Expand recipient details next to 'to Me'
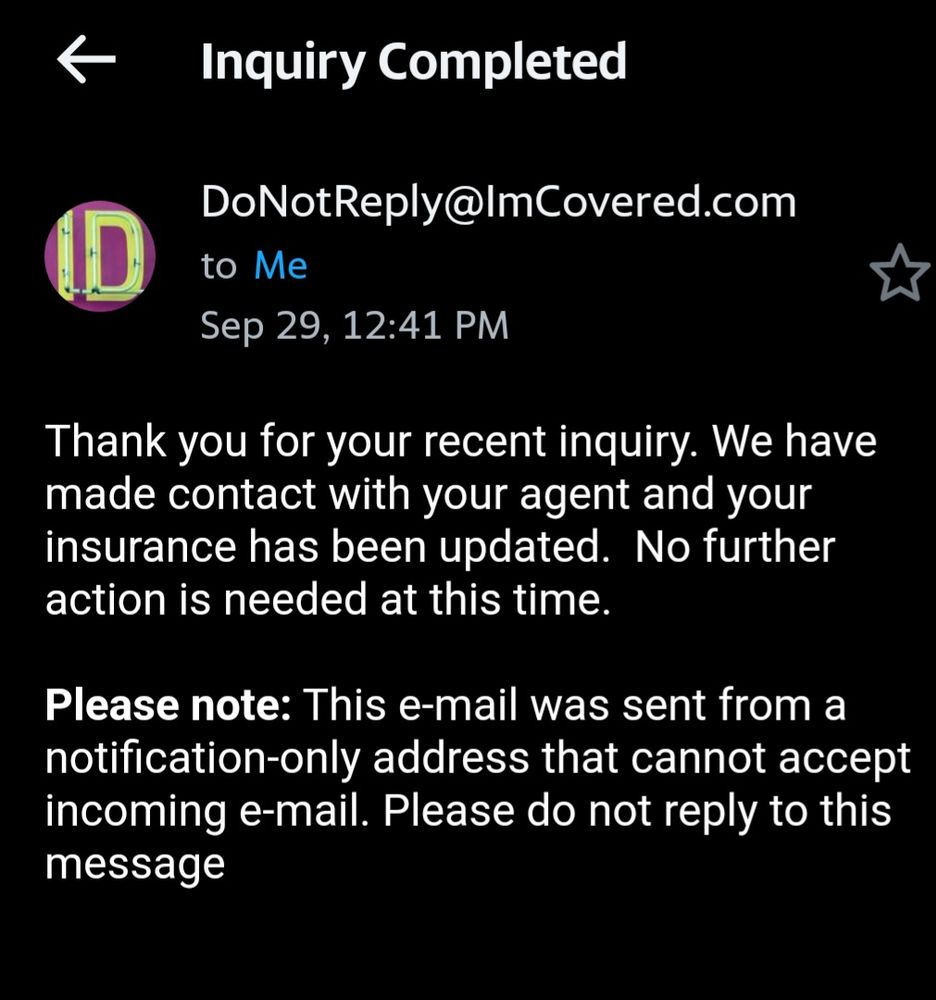Screen dimensions: 936x1000 pos(255,266)
